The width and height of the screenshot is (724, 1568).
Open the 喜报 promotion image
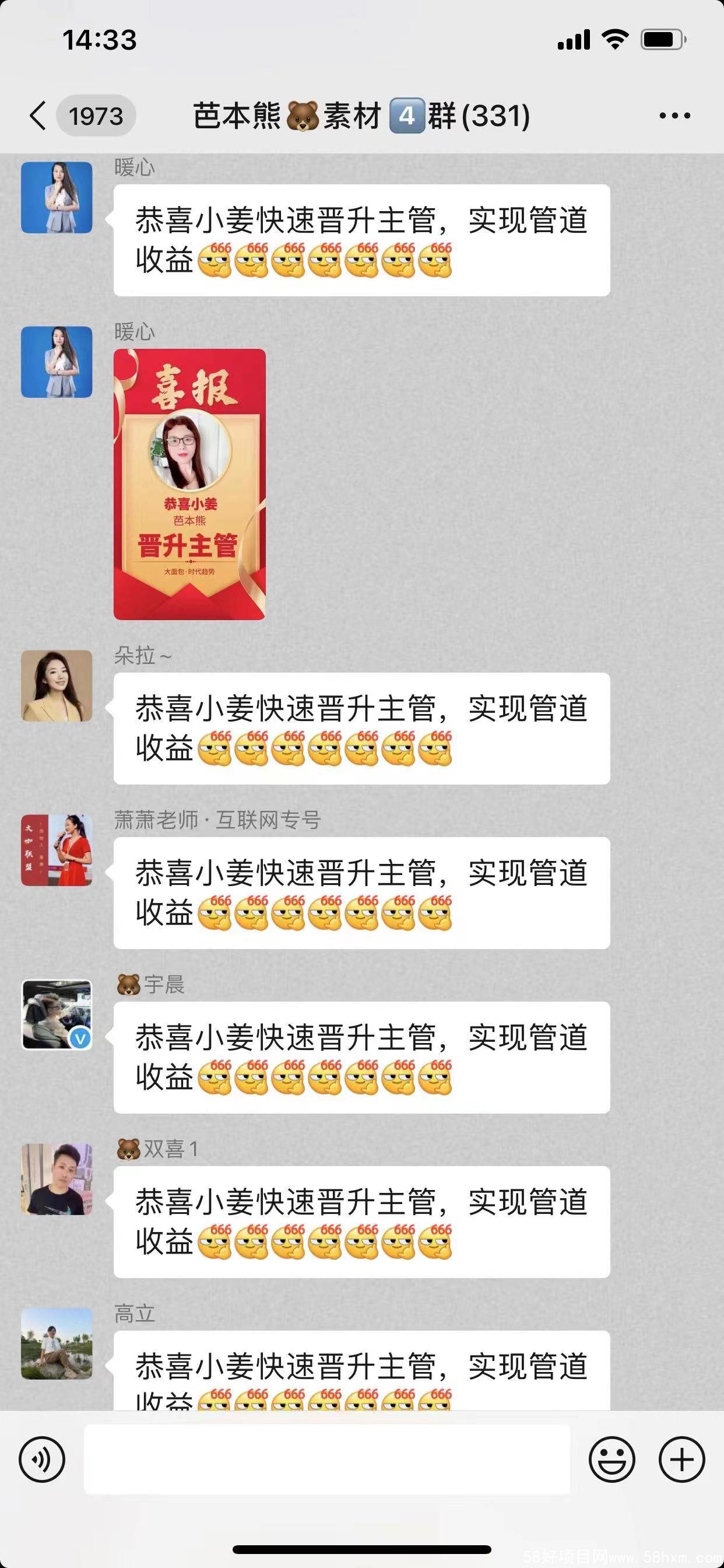click(x=189, y=484)
